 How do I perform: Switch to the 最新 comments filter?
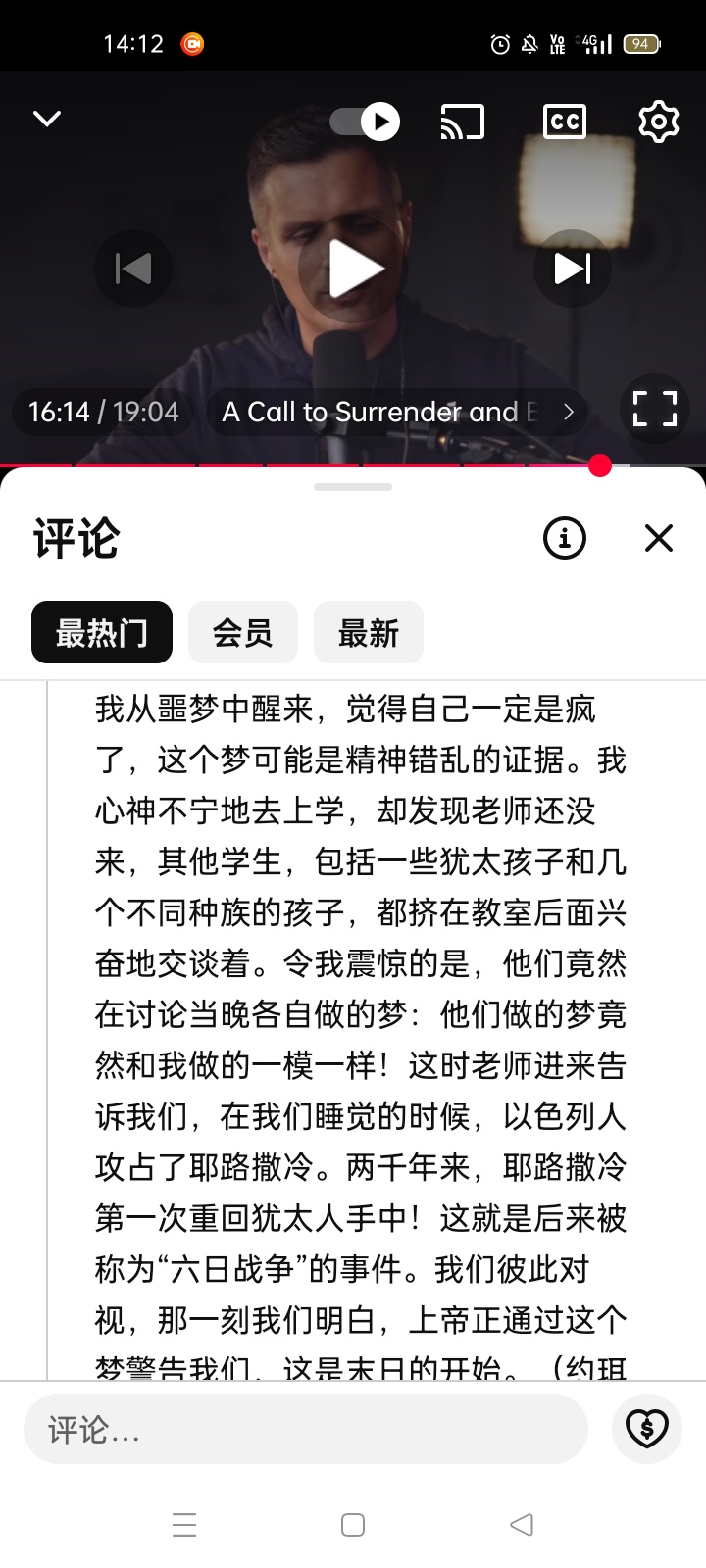click(x=369, y=632)
